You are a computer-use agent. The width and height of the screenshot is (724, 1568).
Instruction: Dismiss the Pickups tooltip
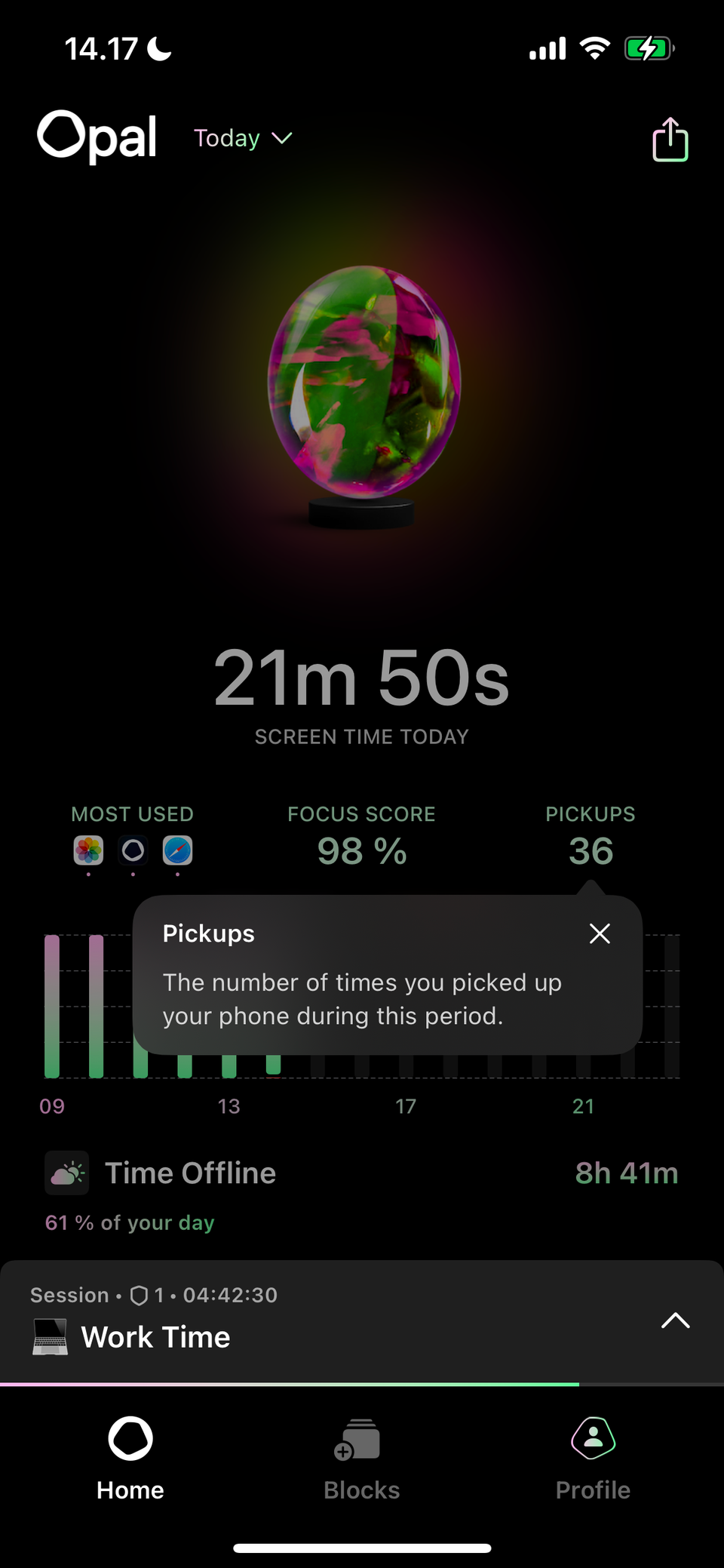(x=599, y=933)
